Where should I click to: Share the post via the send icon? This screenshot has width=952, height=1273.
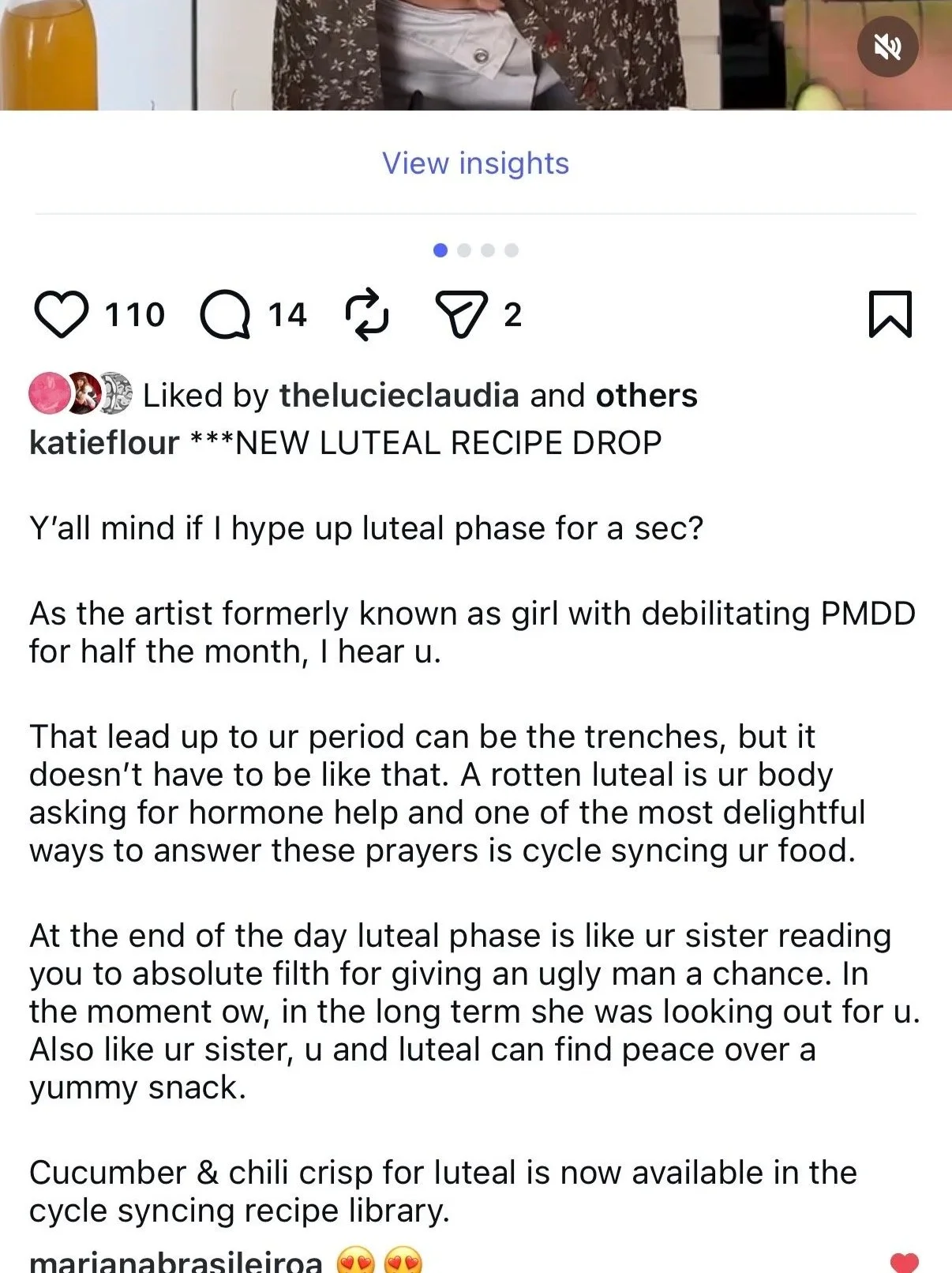tap(461, 314)
